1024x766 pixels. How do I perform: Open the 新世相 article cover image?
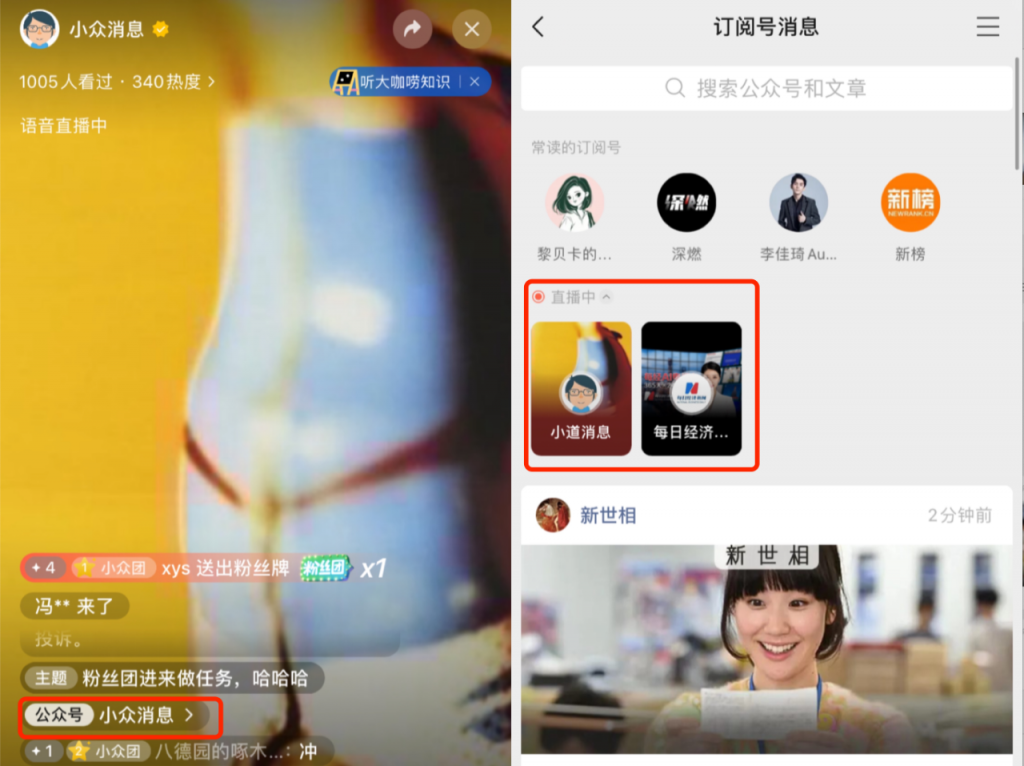coord(767,650)
